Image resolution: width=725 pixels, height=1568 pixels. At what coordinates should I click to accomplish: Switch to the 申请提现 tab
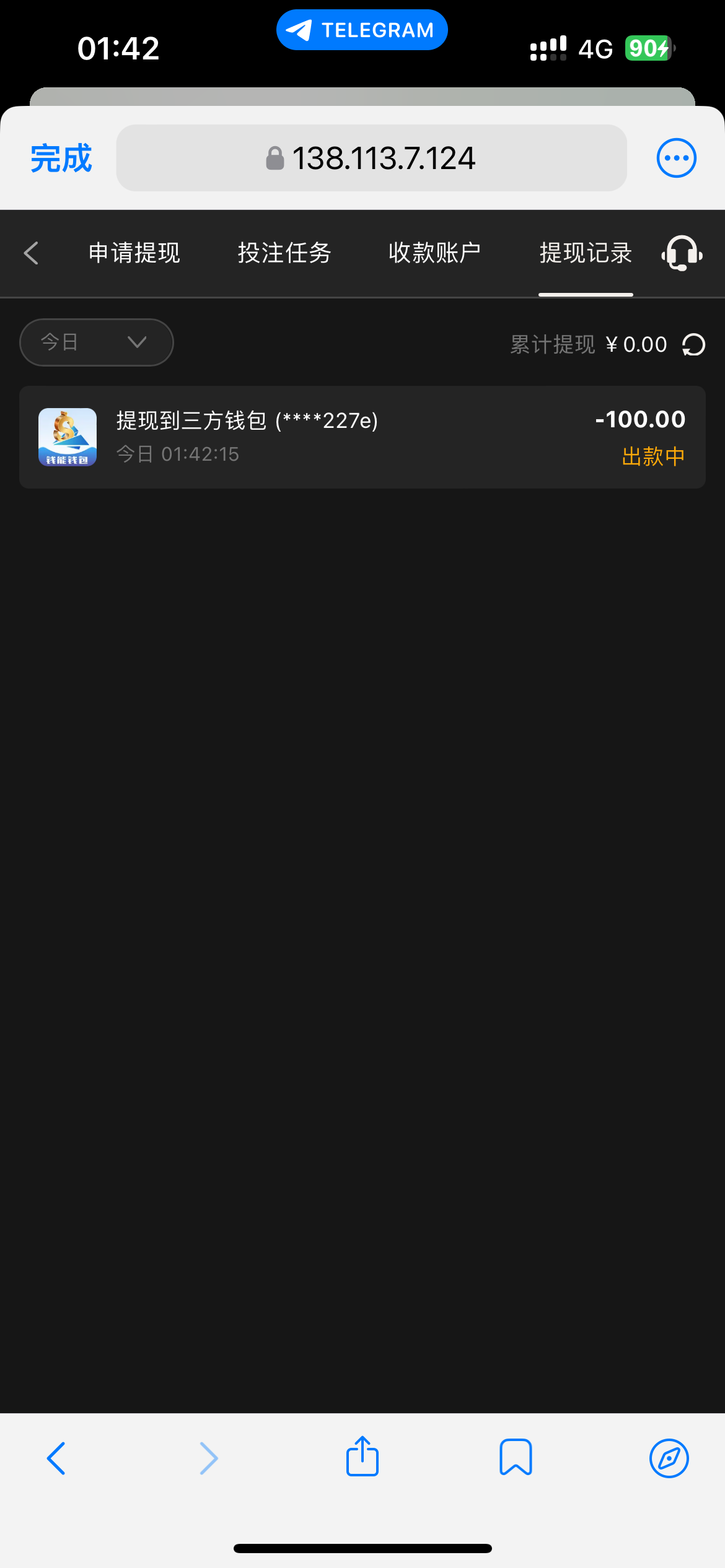134,253
